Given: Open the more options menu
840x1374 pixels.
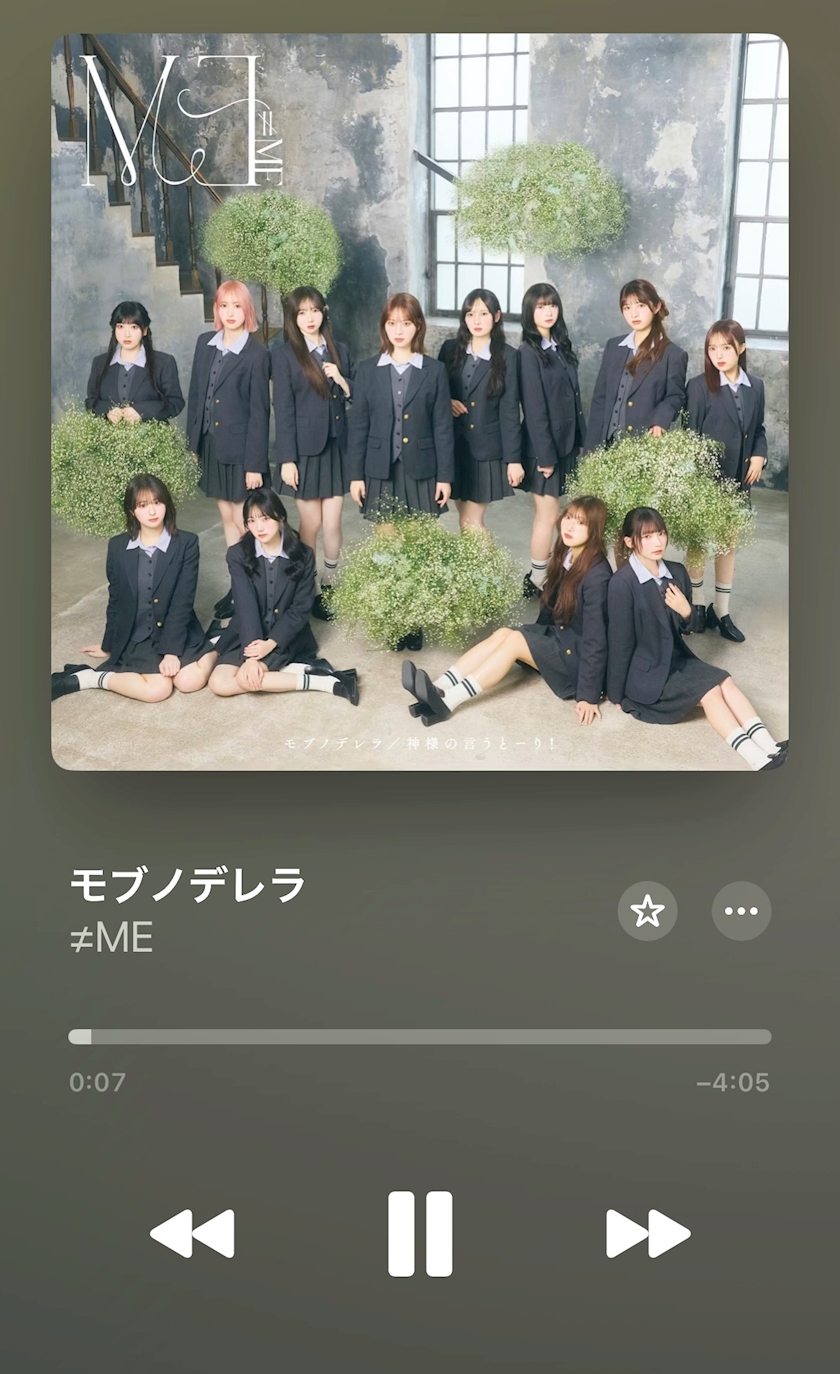Looking at the screenshot, I should point(741,911).
